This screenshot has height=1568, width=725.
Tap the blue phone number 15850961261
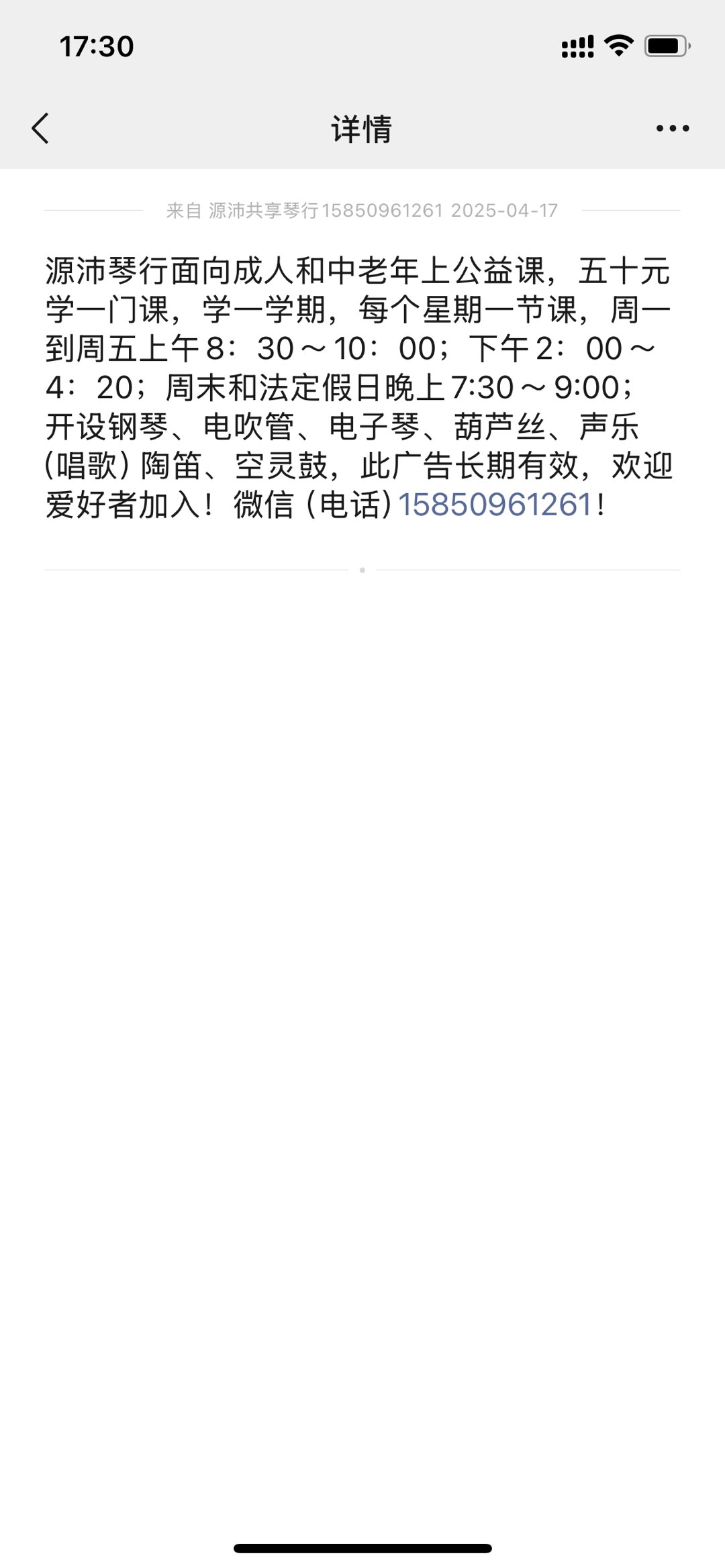[x=495, y=505]
